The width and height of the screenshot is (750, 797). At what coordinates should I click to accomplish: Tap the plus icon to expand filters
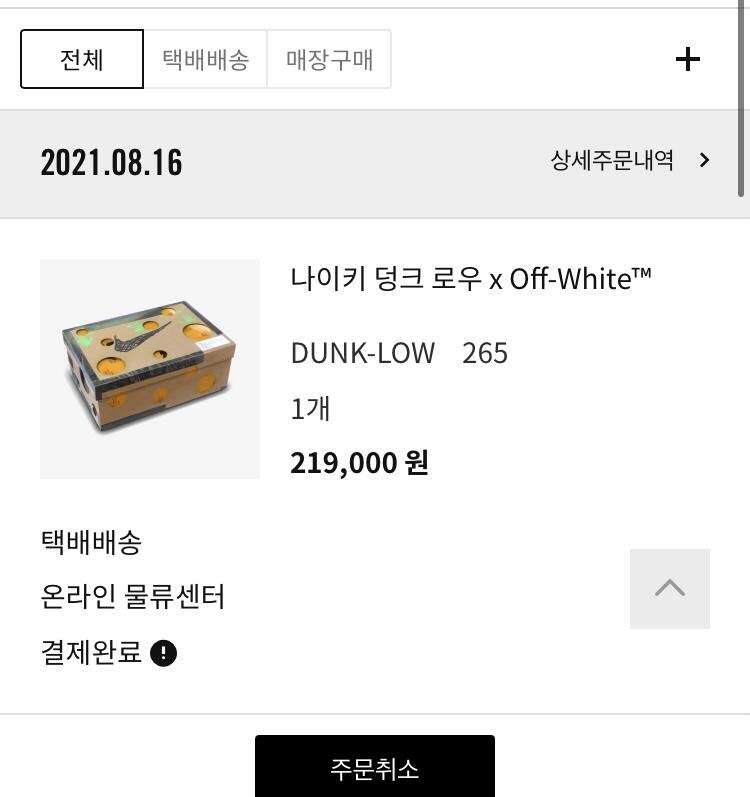(x=687, y=59)
